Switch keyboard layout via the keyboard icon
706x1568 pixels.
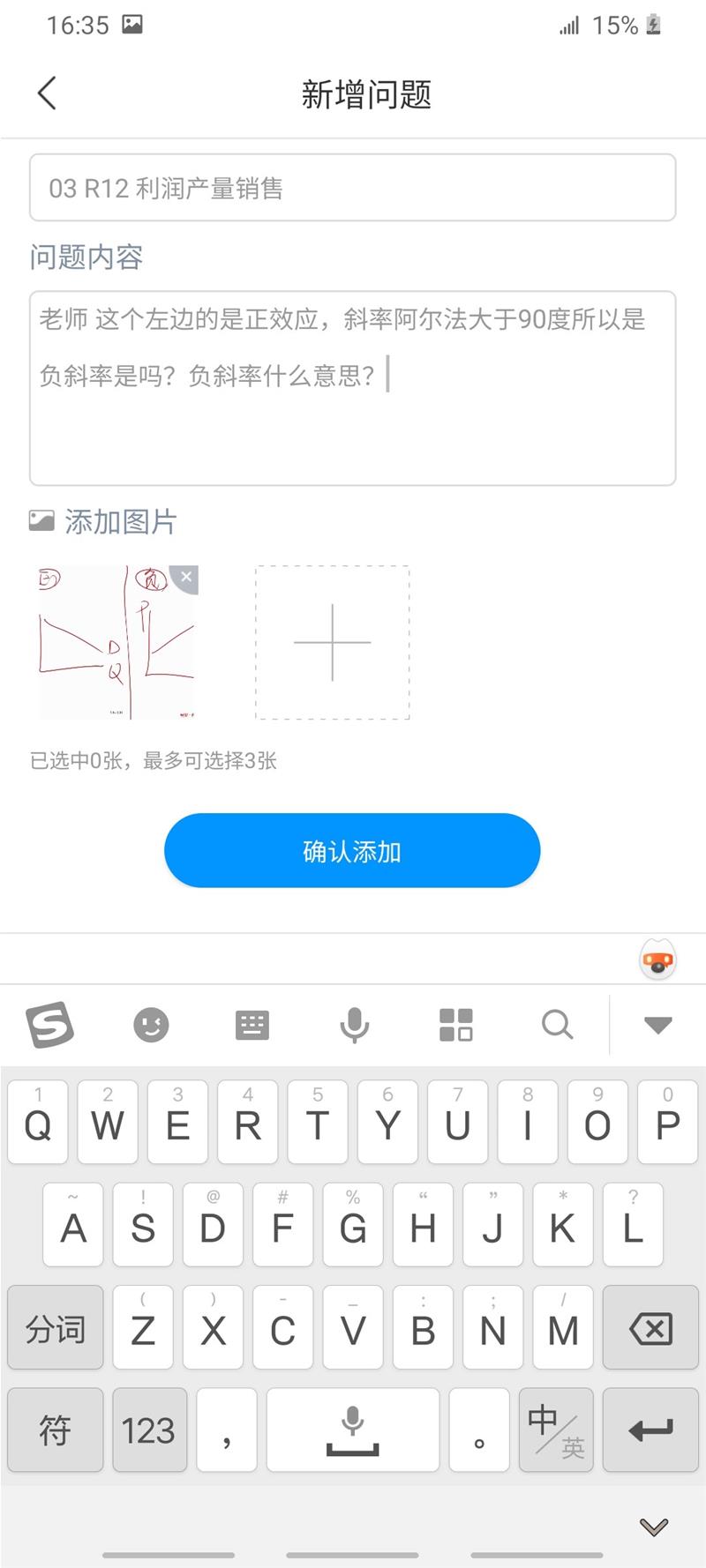tap(252, 1025)
